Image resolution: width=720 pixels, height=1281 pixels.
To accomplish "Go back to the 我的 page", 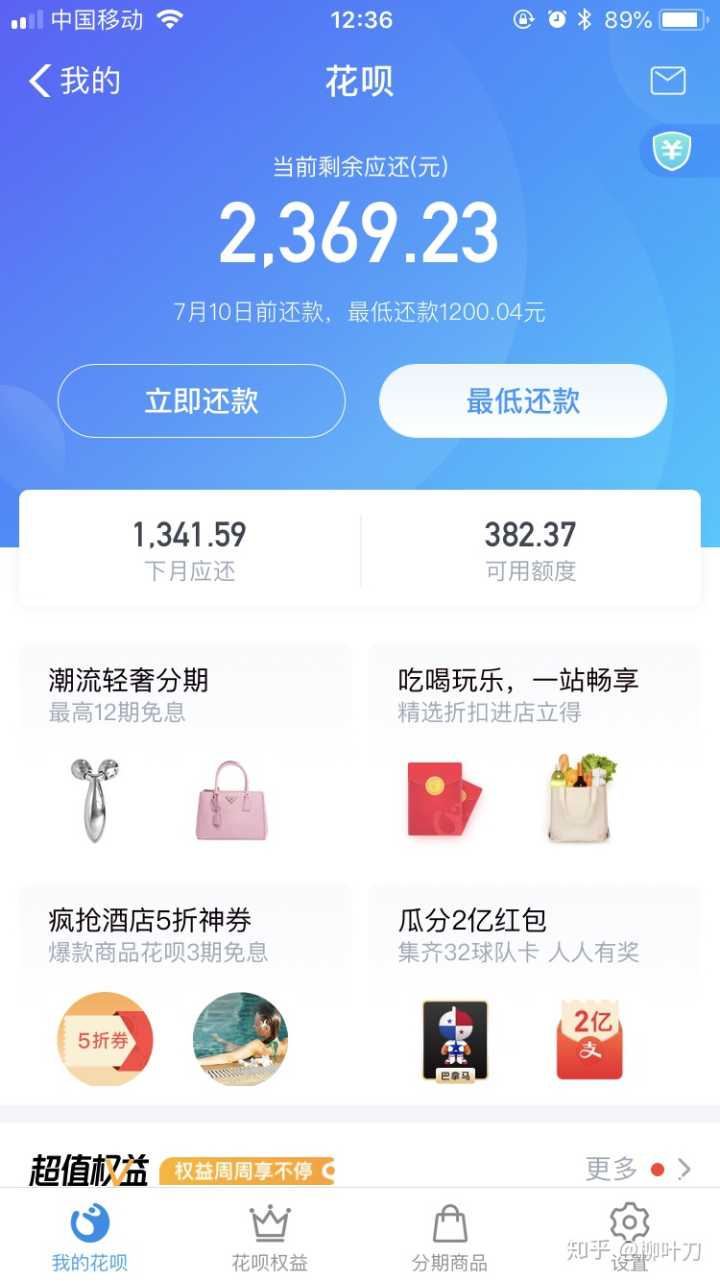I will pos(75,81).
